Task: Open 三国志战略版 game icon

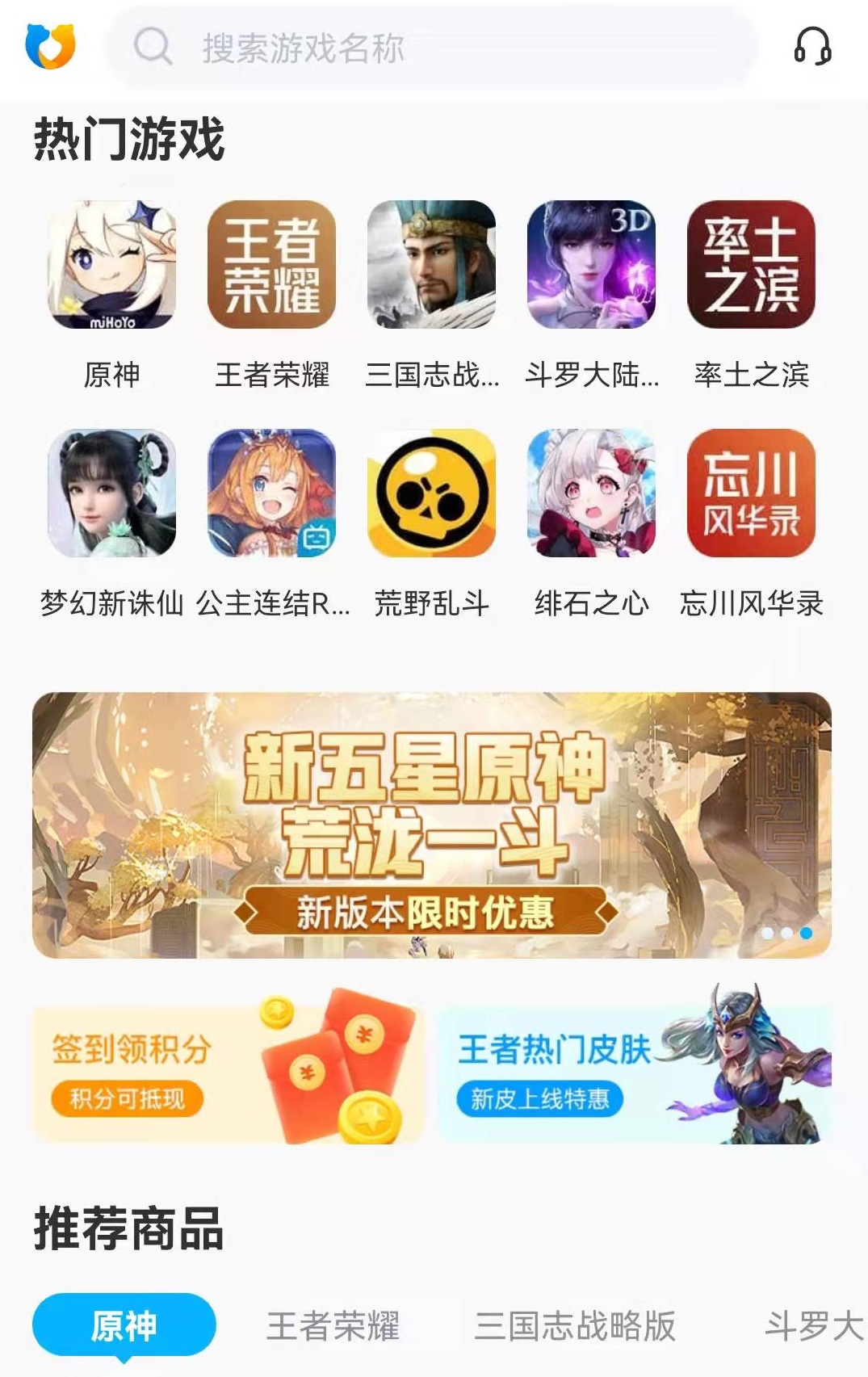Action: pyautogui.click(x=431, y=265)
